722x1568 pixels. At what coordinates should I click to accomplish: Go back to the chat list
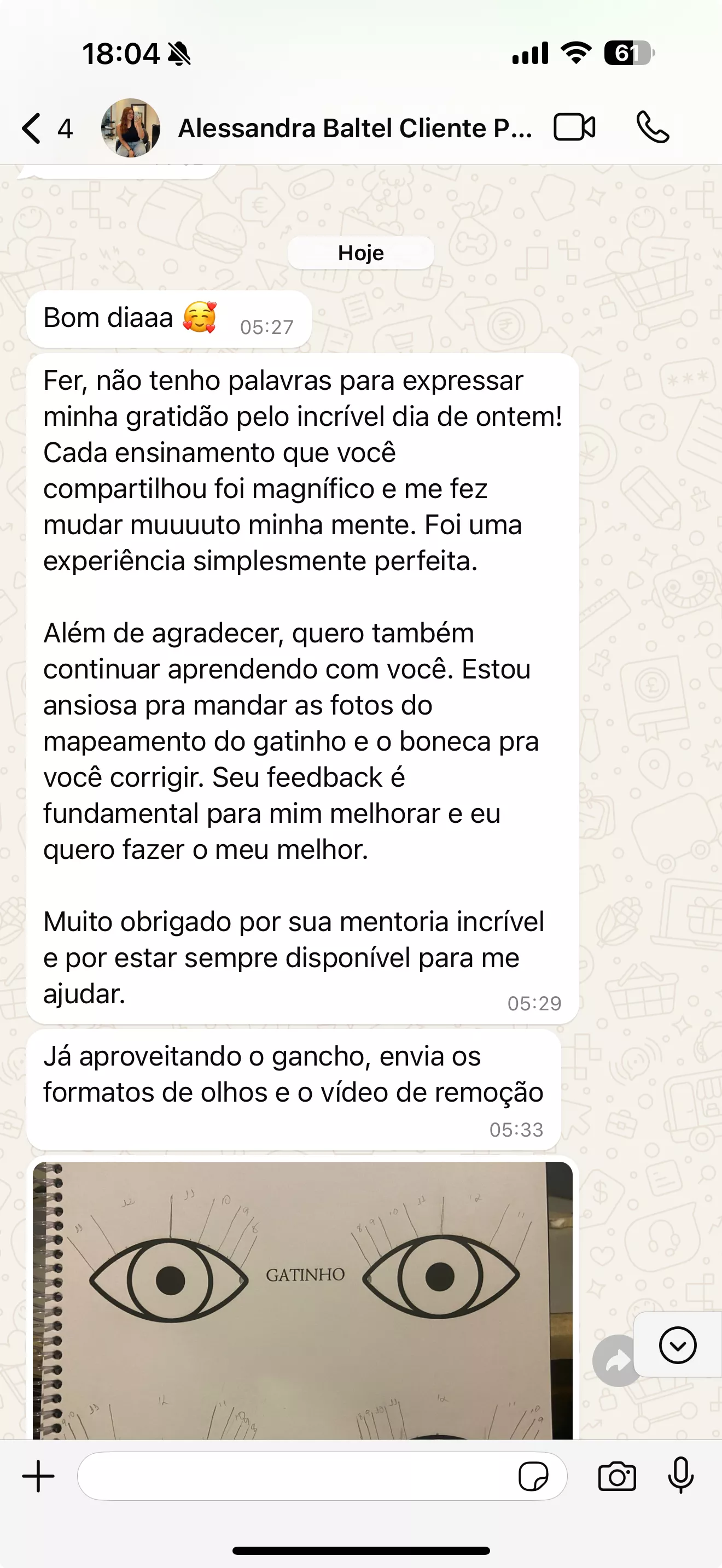tap(33, 128)
